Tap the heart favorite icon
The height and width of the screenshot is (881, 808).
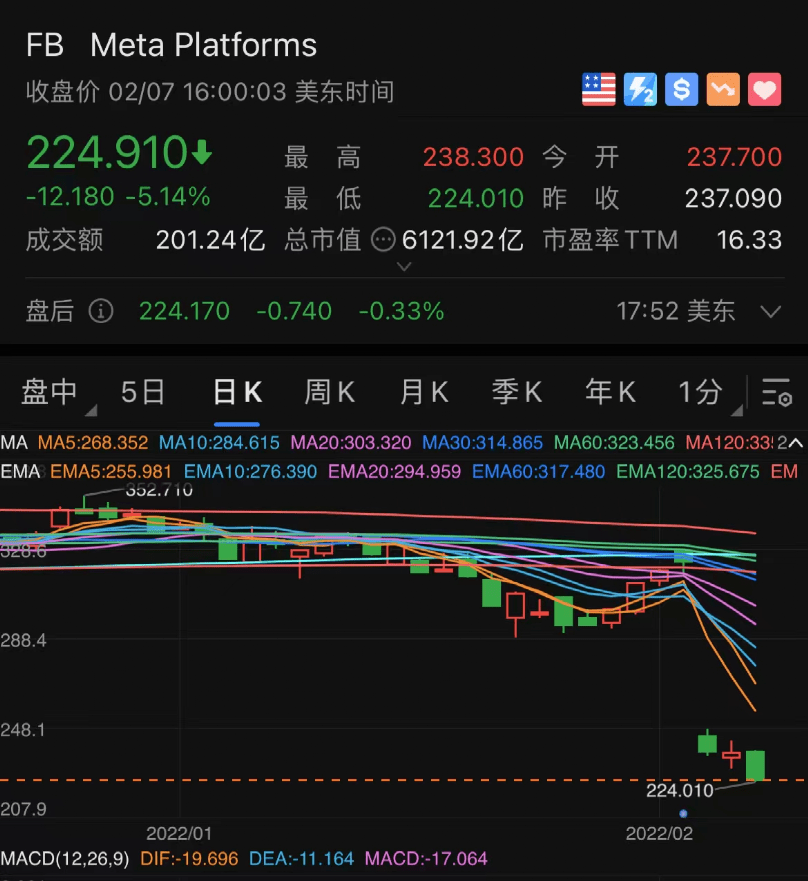coord(765,90)
